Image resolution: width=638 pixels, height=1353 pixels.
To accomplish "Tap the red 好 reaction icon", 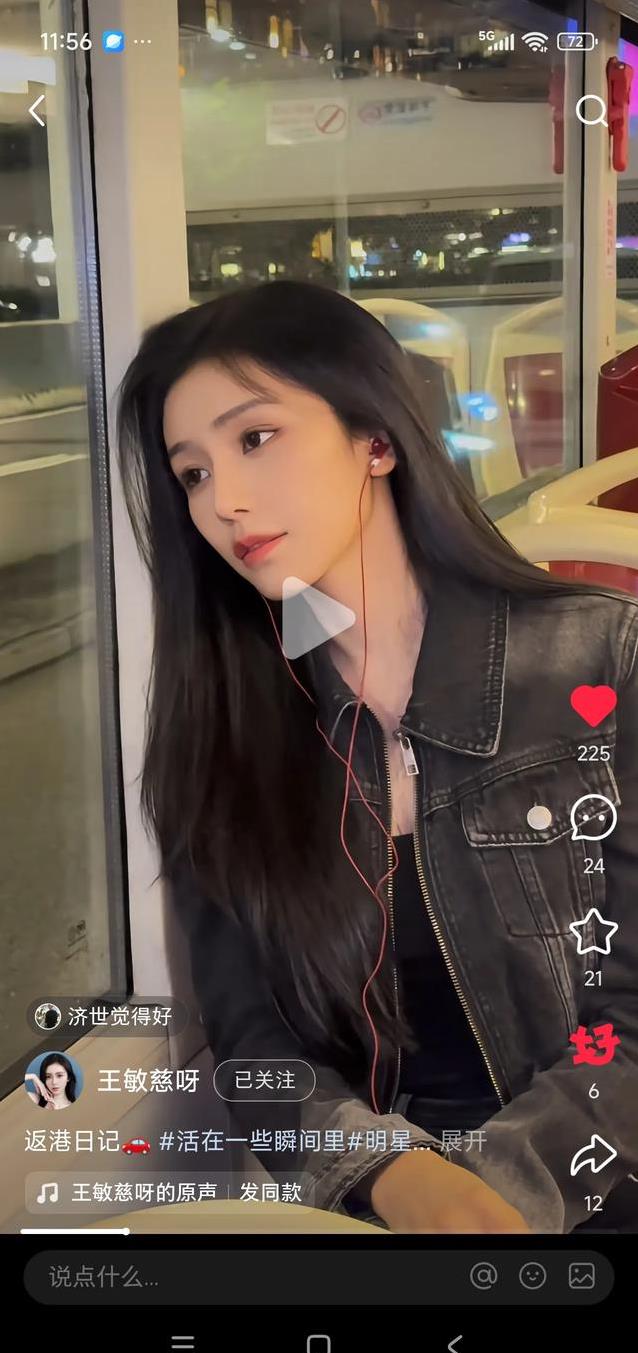I will (594, 1046).
